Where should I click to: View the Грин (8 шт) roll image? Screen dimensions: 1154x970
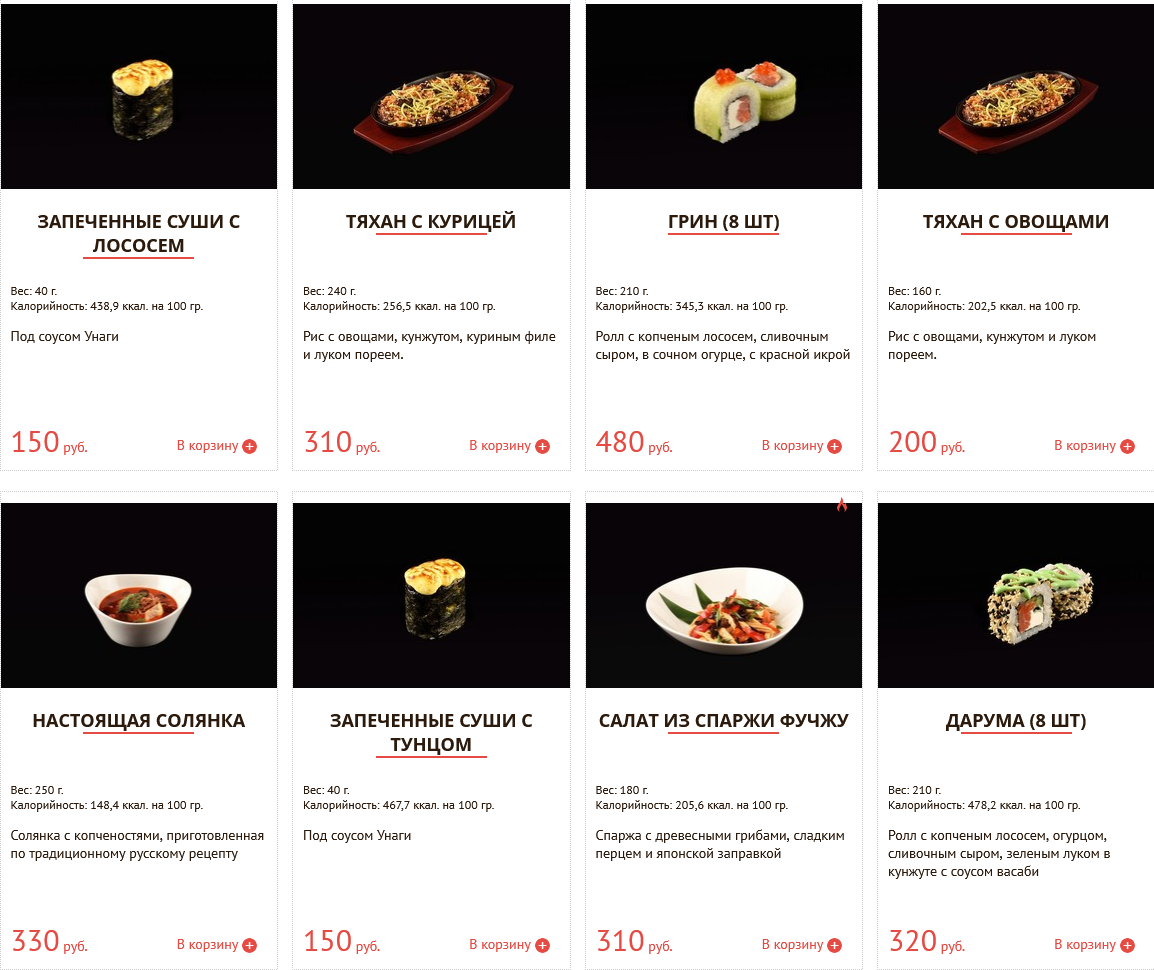724,96
